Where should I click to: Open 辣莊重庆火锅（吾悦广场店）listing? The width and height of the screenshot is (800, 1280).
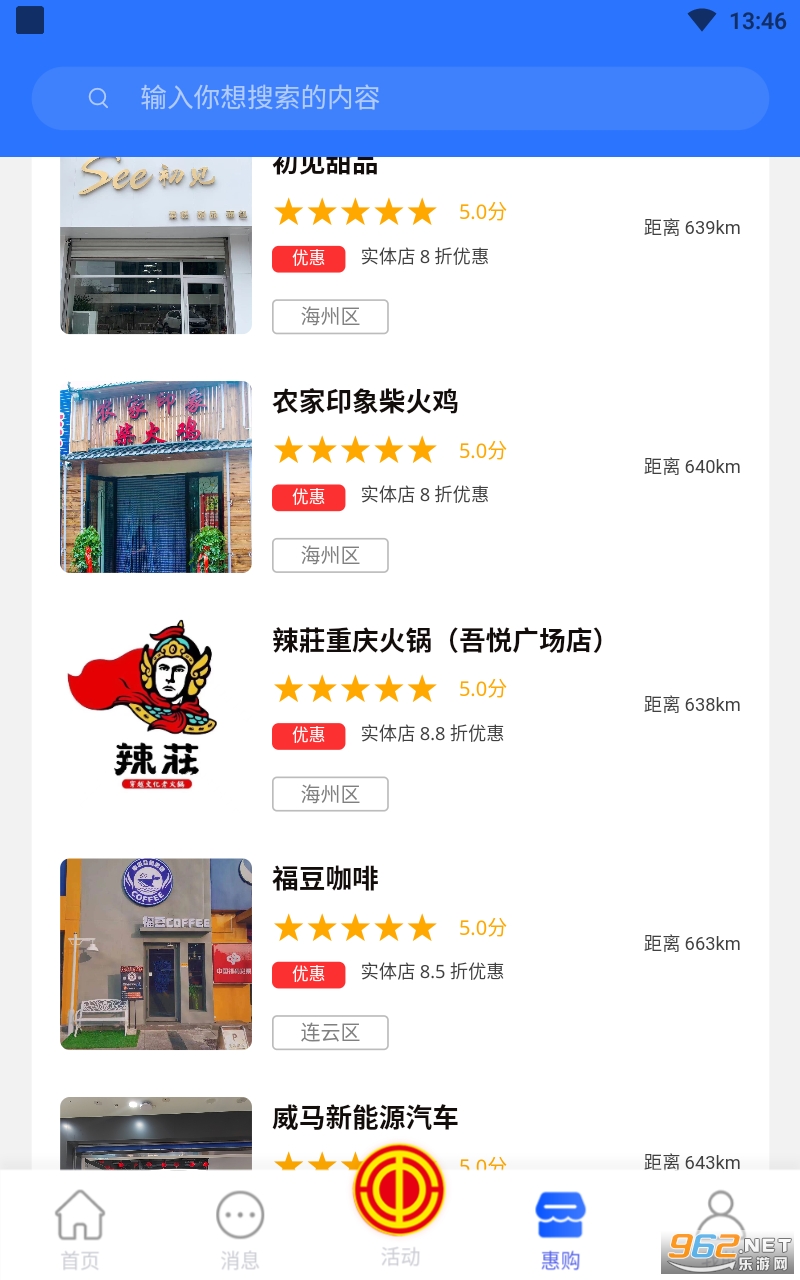438,640
